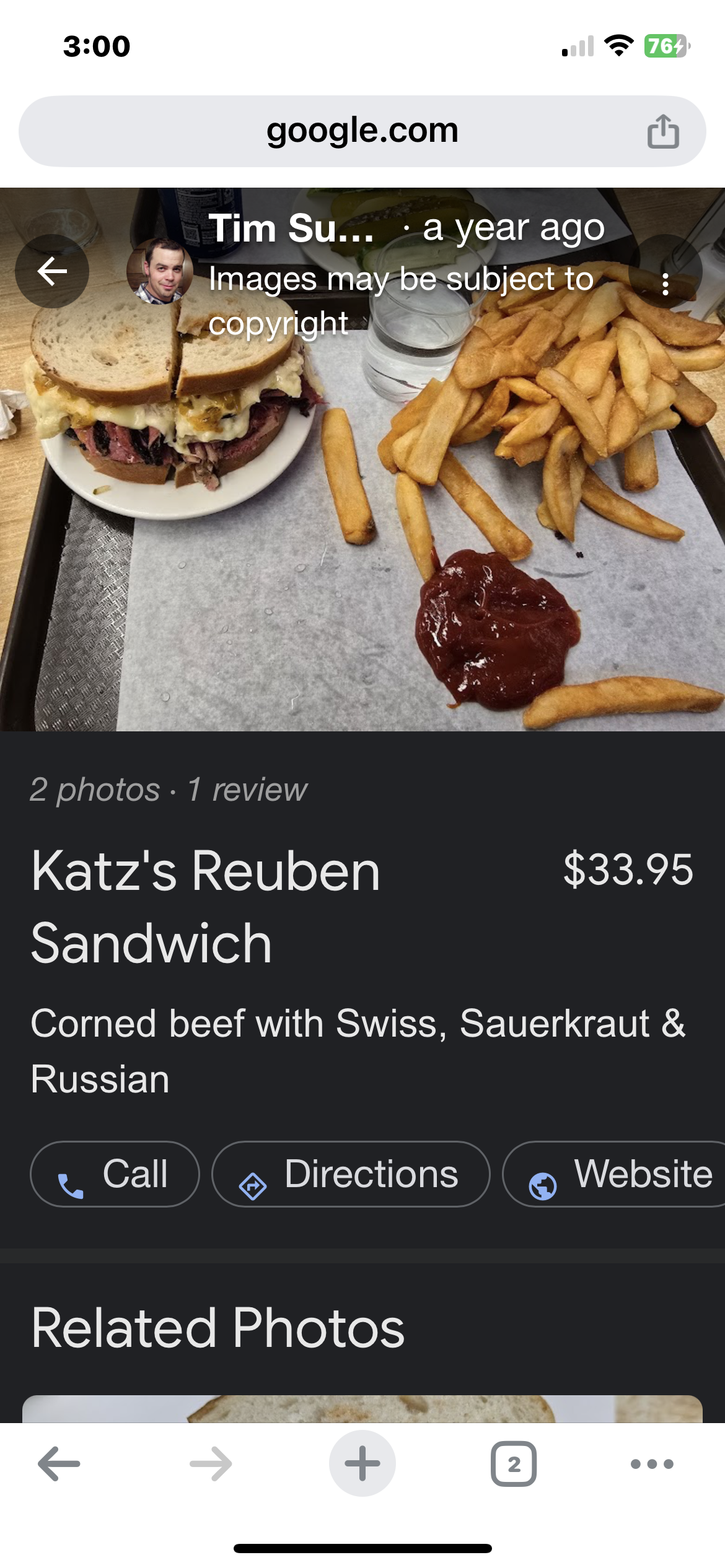The height and width of the screenshot is (1568, 725).
Task: Show the open tabs switcher
Action: (514, 1464)
